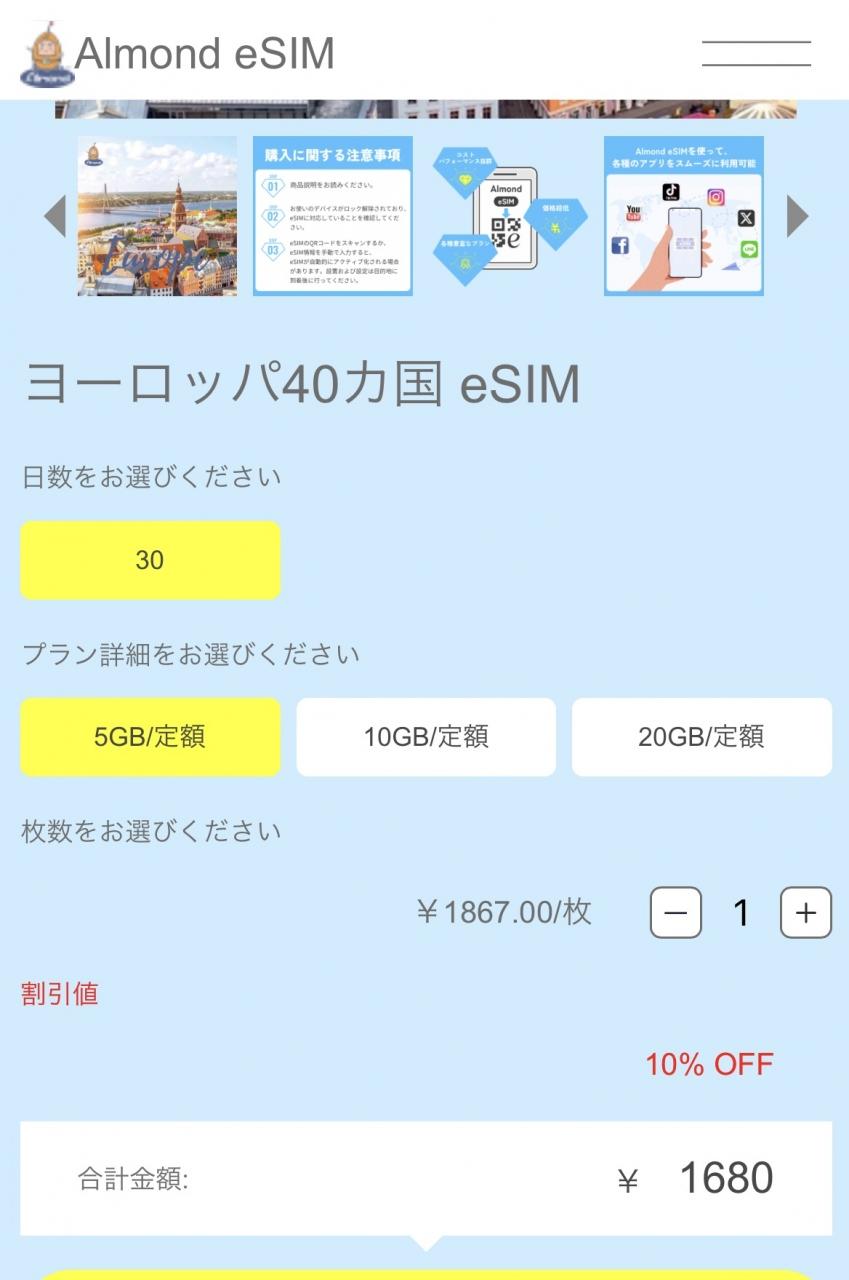View the 購入に関する注意事項 thumbnail
The height and width of the screenshot is (1280, 849).
332,216
